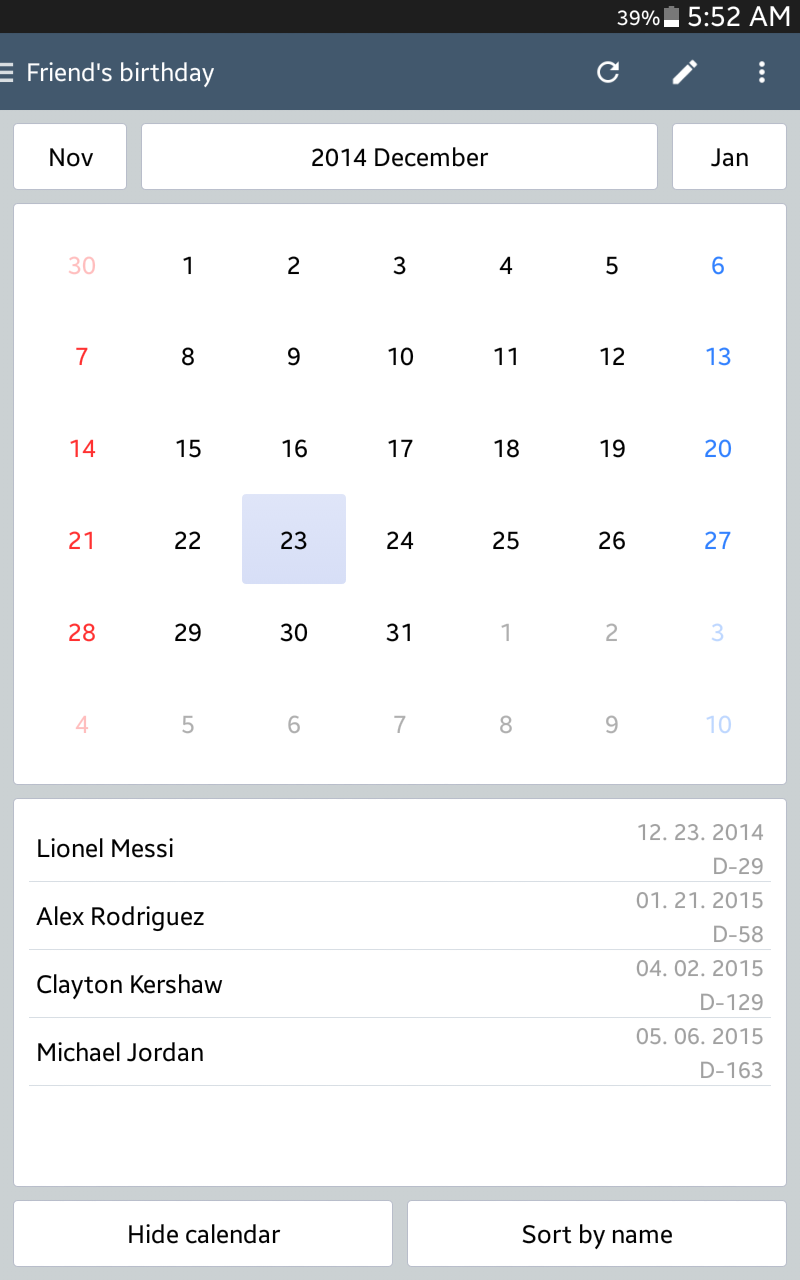Pick December 10 in the calendar
The width and height of the screenshot is (800, 1280).
coord(400,357)
